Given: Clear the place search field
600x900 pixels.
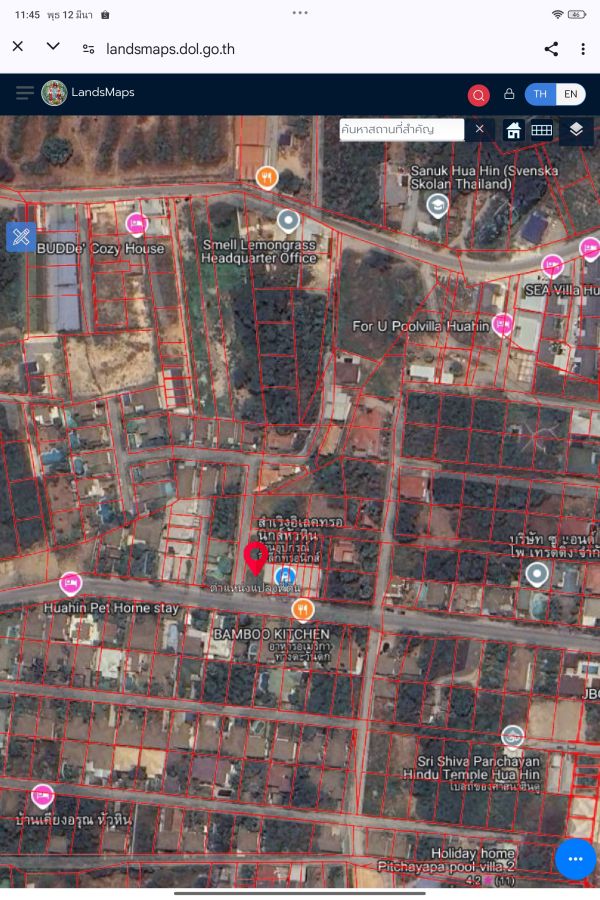Looking at the screenshot, I should click(479, 129).
